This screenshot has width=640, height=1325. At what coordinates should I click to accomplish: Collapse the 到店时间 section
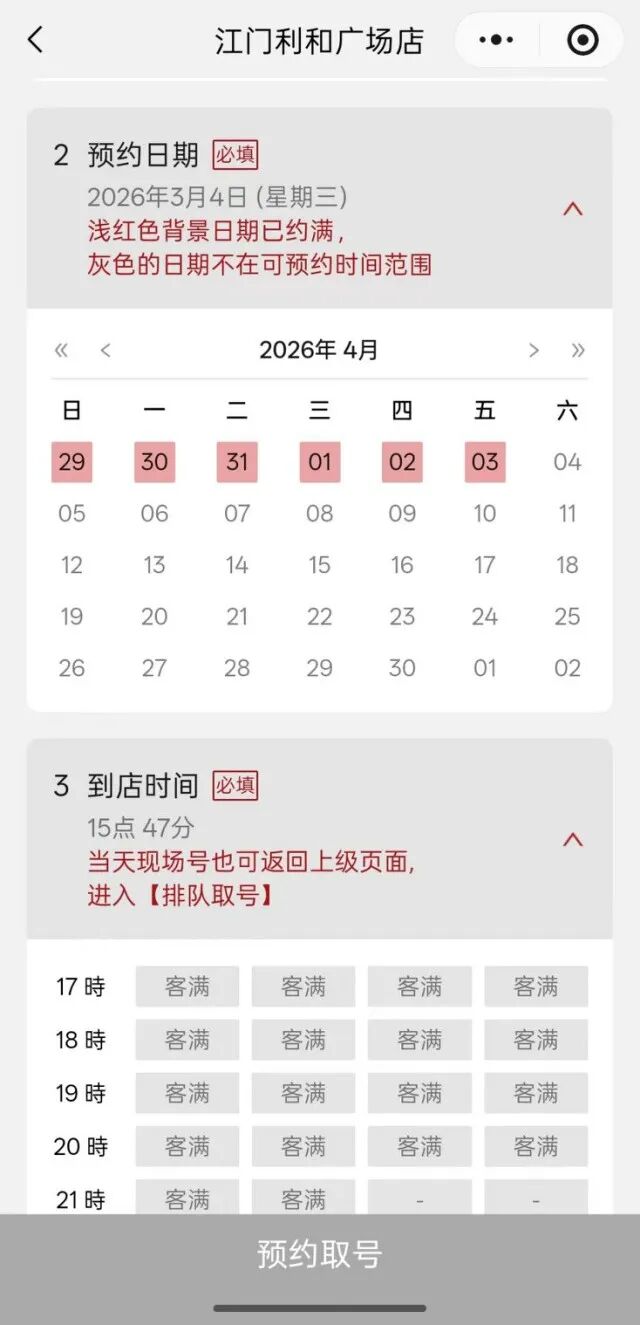click(572, 839)
